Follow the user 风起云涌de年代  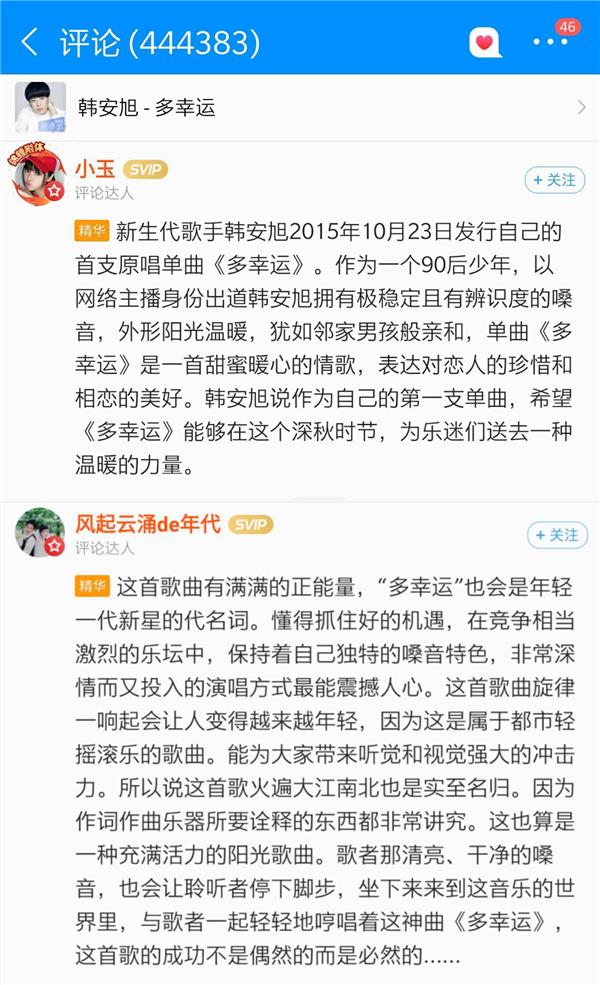tap(555, 535)
